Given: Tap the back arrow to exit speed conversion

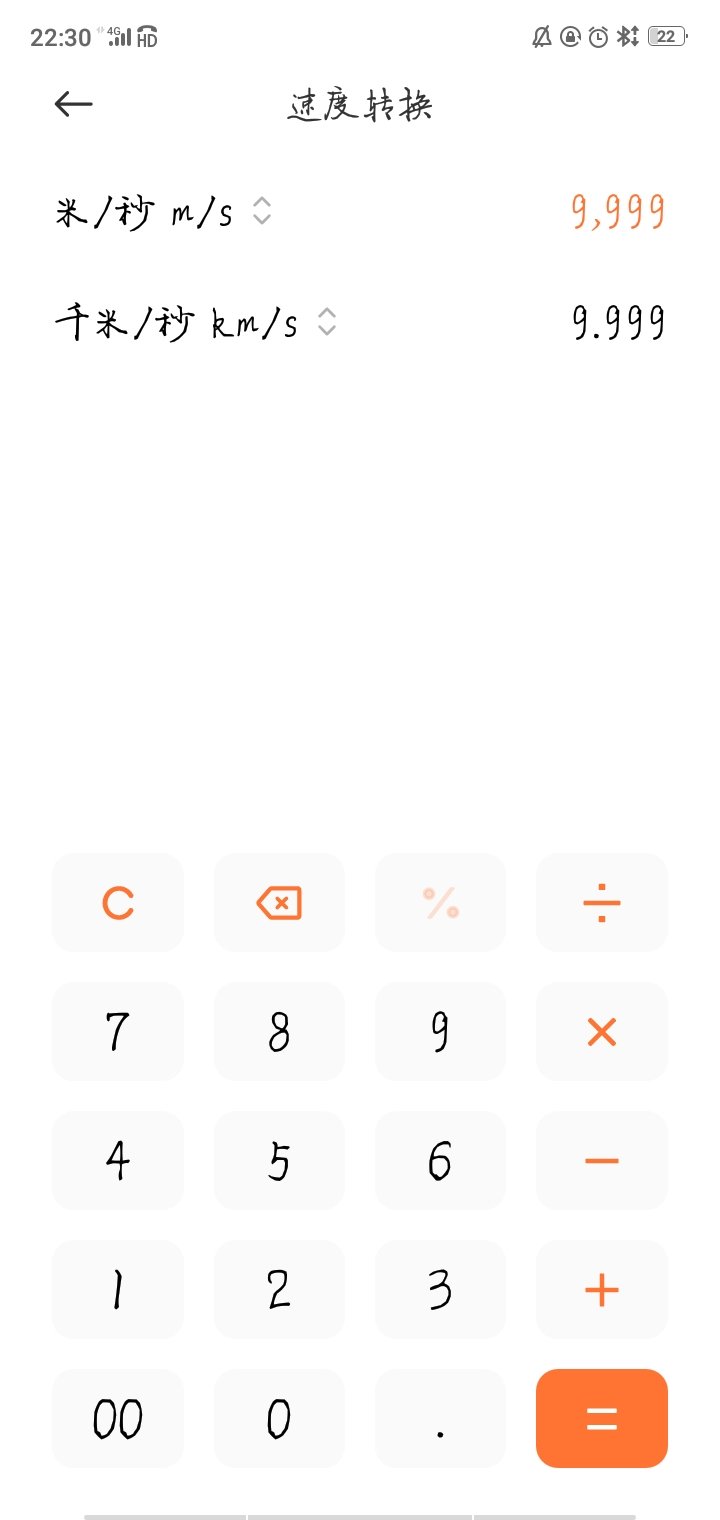Looking at the screenshot, I should tap(73, 103).
